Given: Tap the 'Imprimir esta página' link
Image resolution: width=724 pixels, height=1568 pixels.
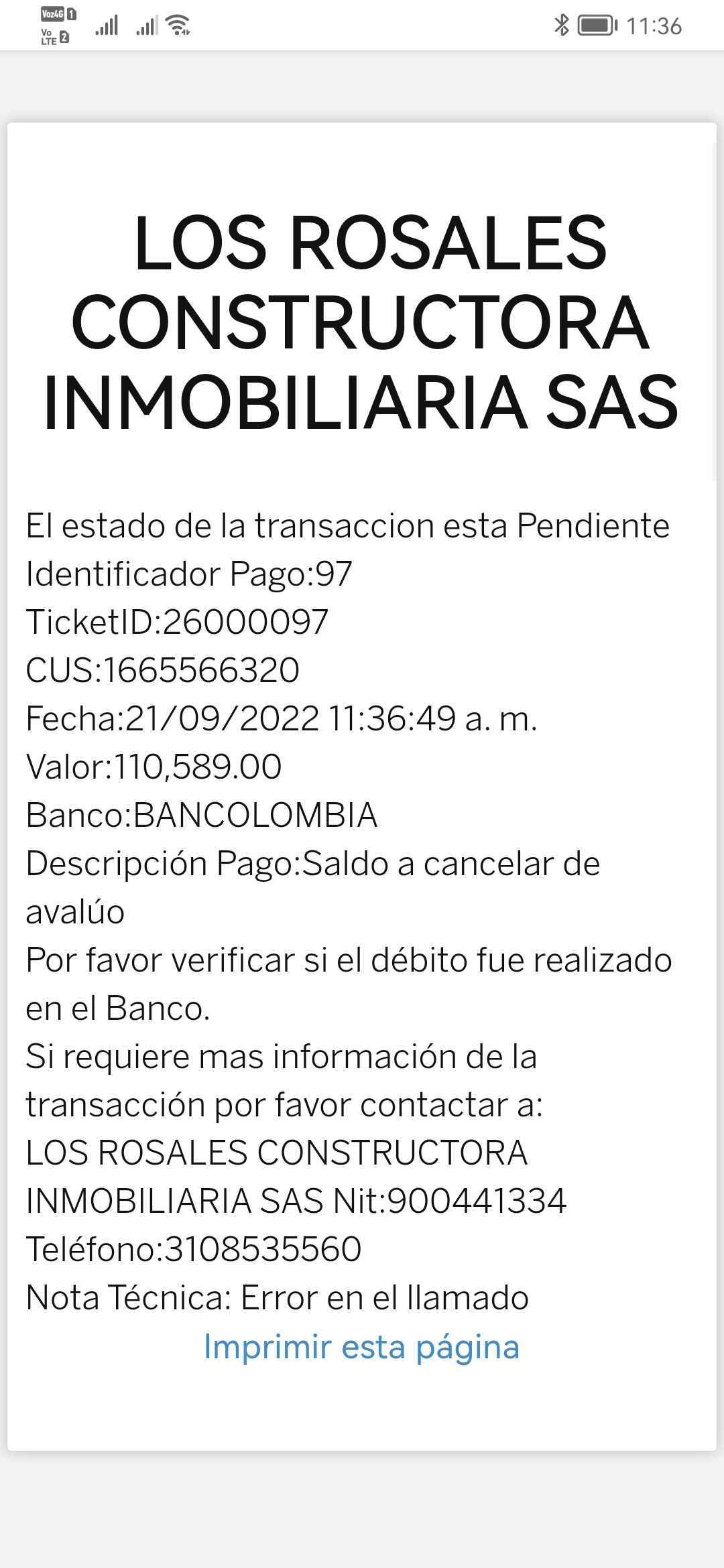Looking at the screenshot, I should coord(361,1347).
